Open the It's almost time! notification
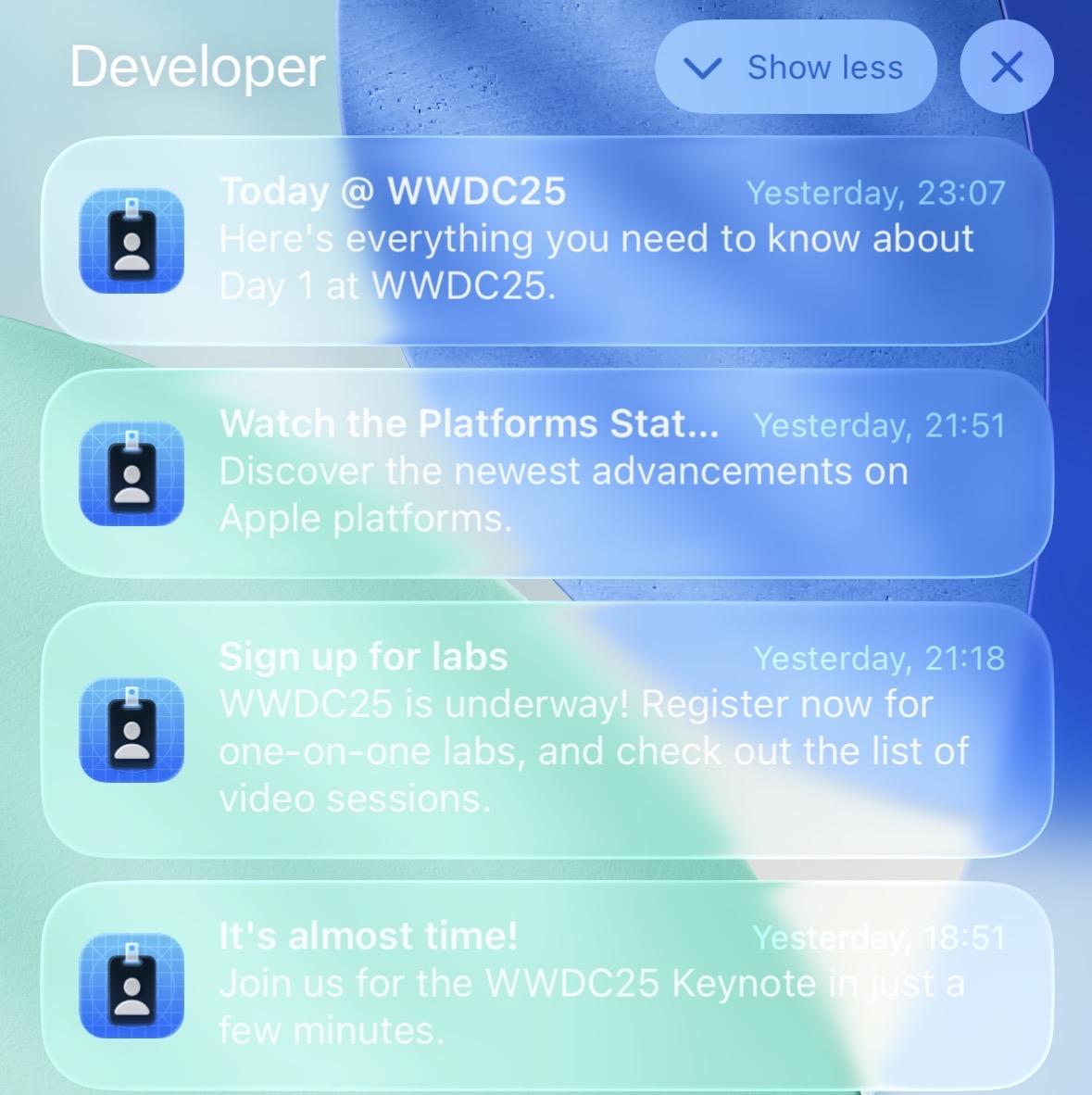Viewport: 1092px width, 1095px height. pos(546,984)
